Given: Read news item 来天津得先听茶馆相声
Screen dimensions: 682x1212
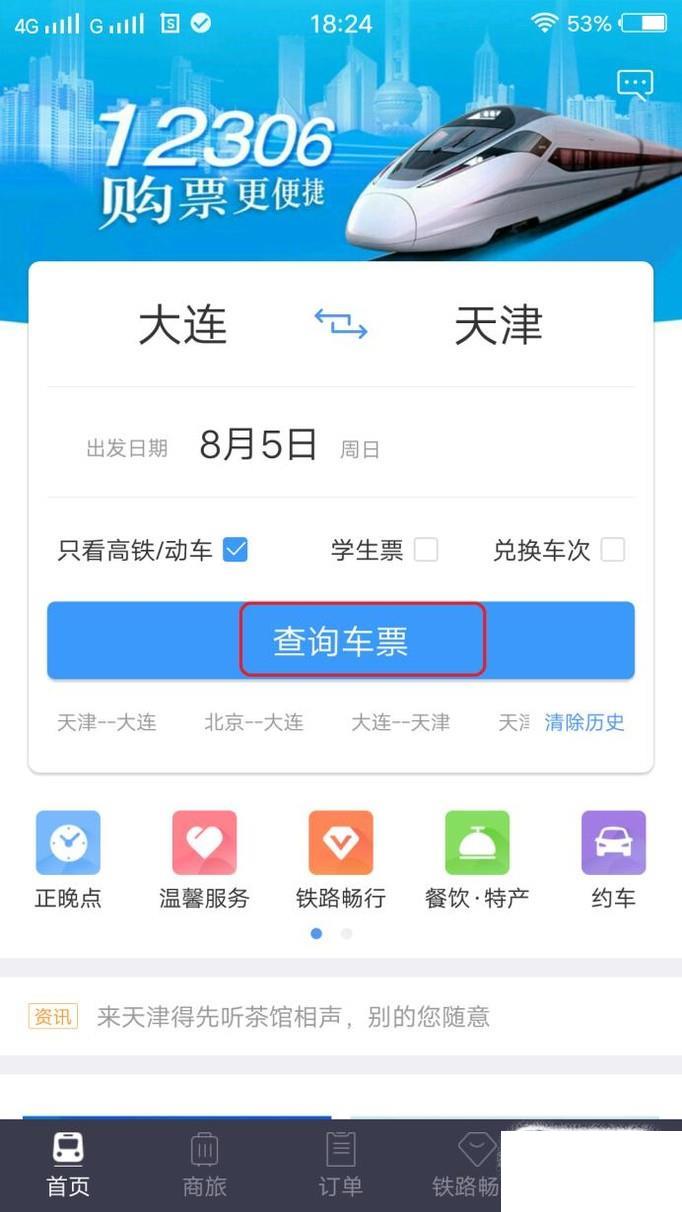Looking at the screenshot, I should click(x=293, y=1017).
